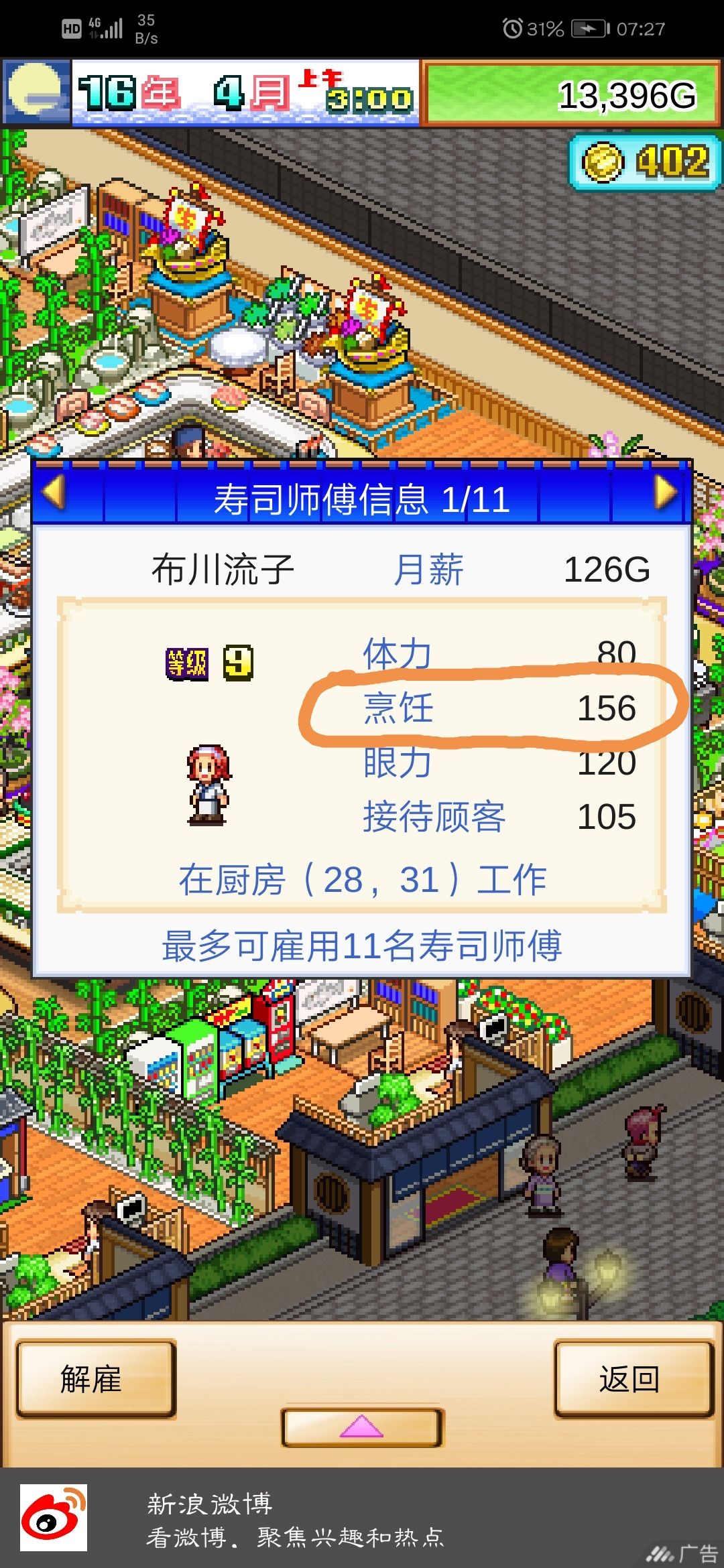Viewport: 724px width, 1568px height.
Task: Tap the money display showing 13,396G
Action: (x=623, y=95)
